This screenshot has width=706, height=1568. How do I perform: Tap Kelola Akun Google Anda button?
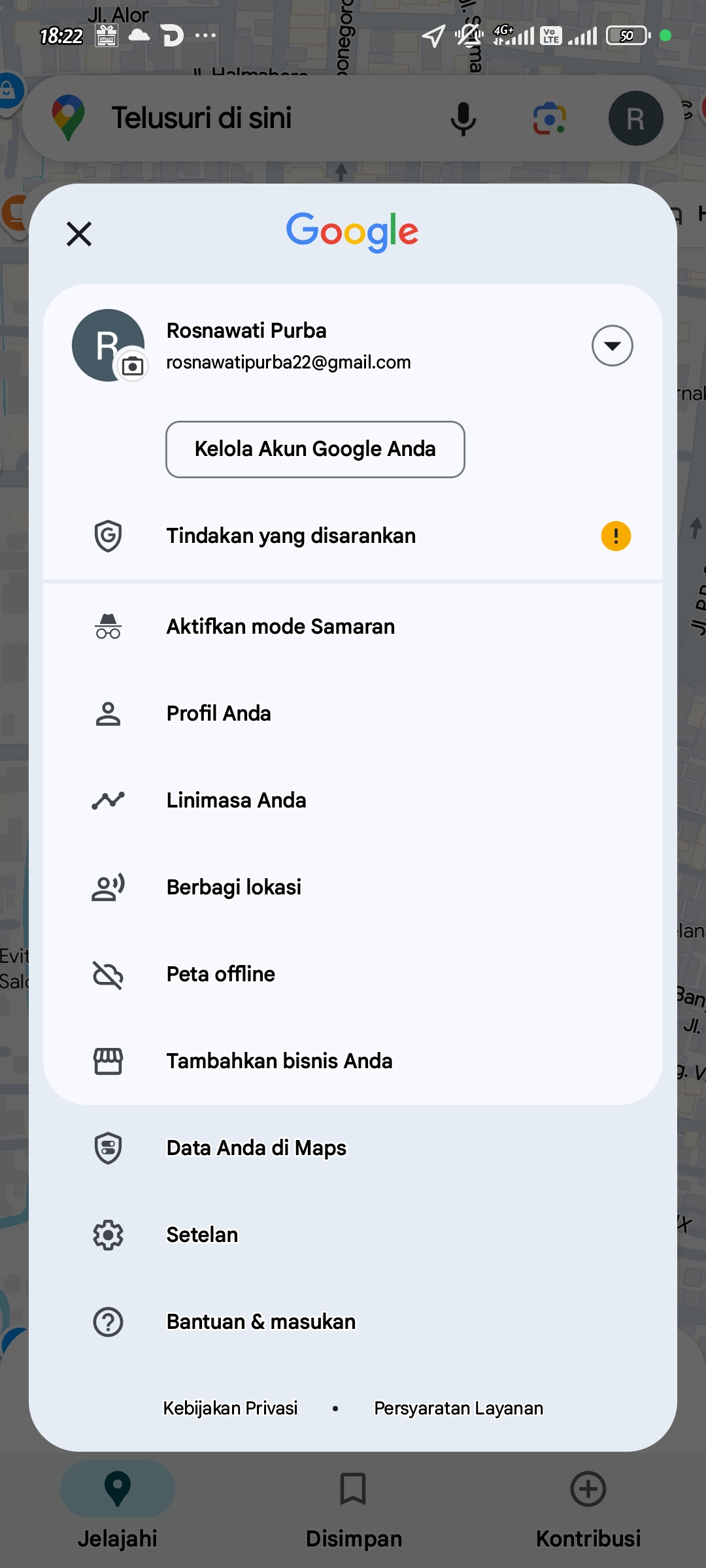315,449
